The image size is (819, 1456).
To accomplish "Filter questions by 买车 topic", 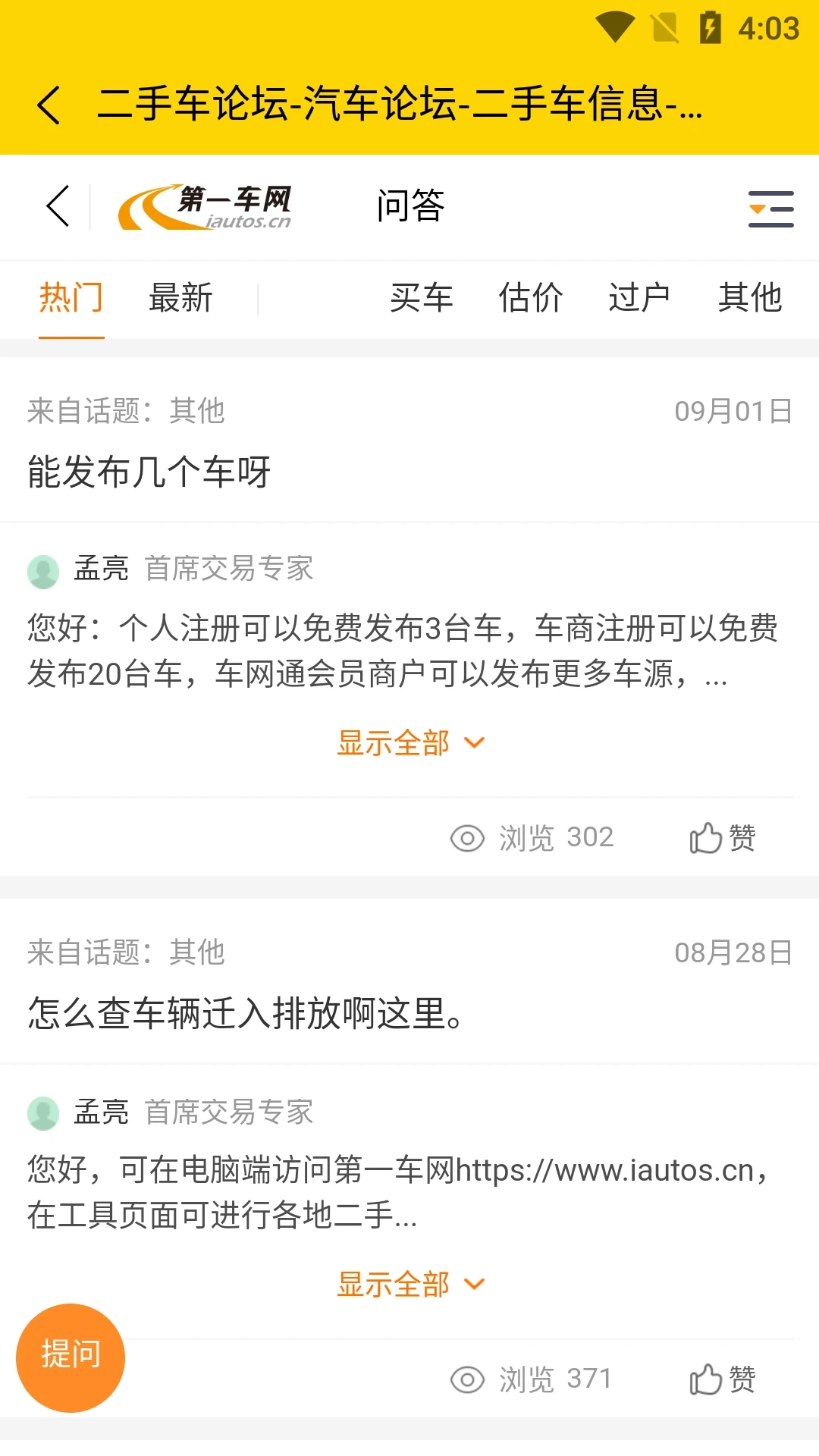I will 421,297.
